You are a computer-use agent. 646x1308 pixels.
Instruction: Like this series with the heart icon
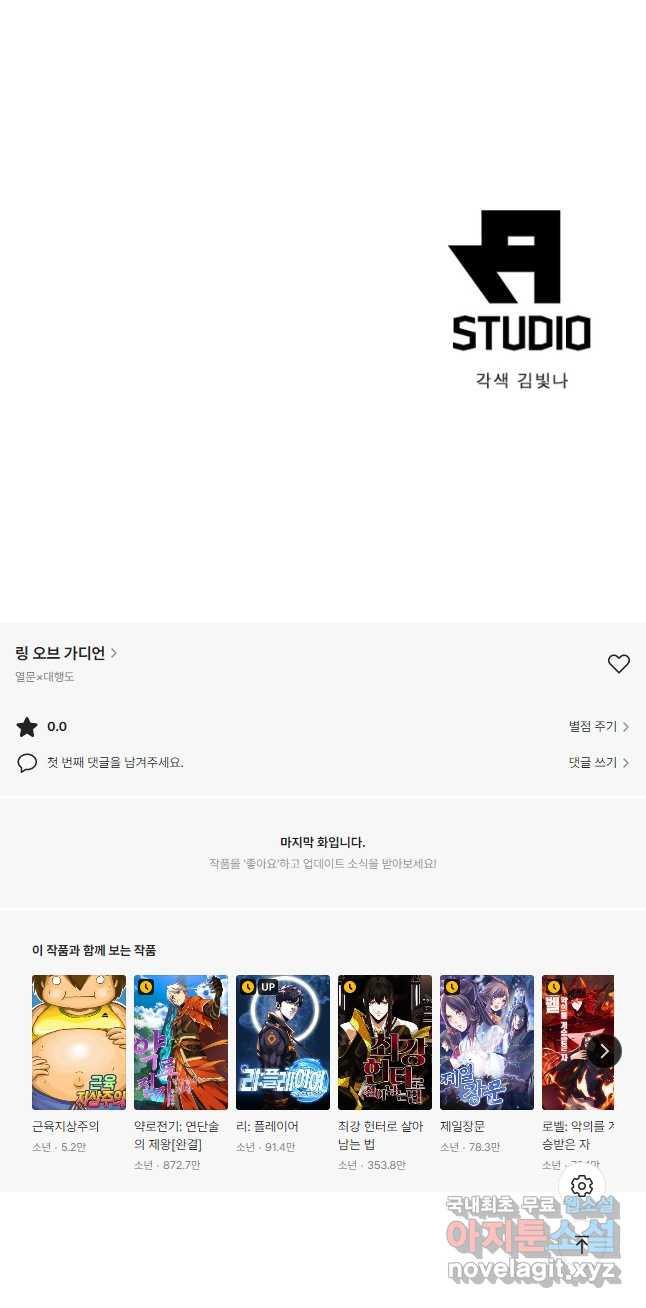click(x=619, y=663)
